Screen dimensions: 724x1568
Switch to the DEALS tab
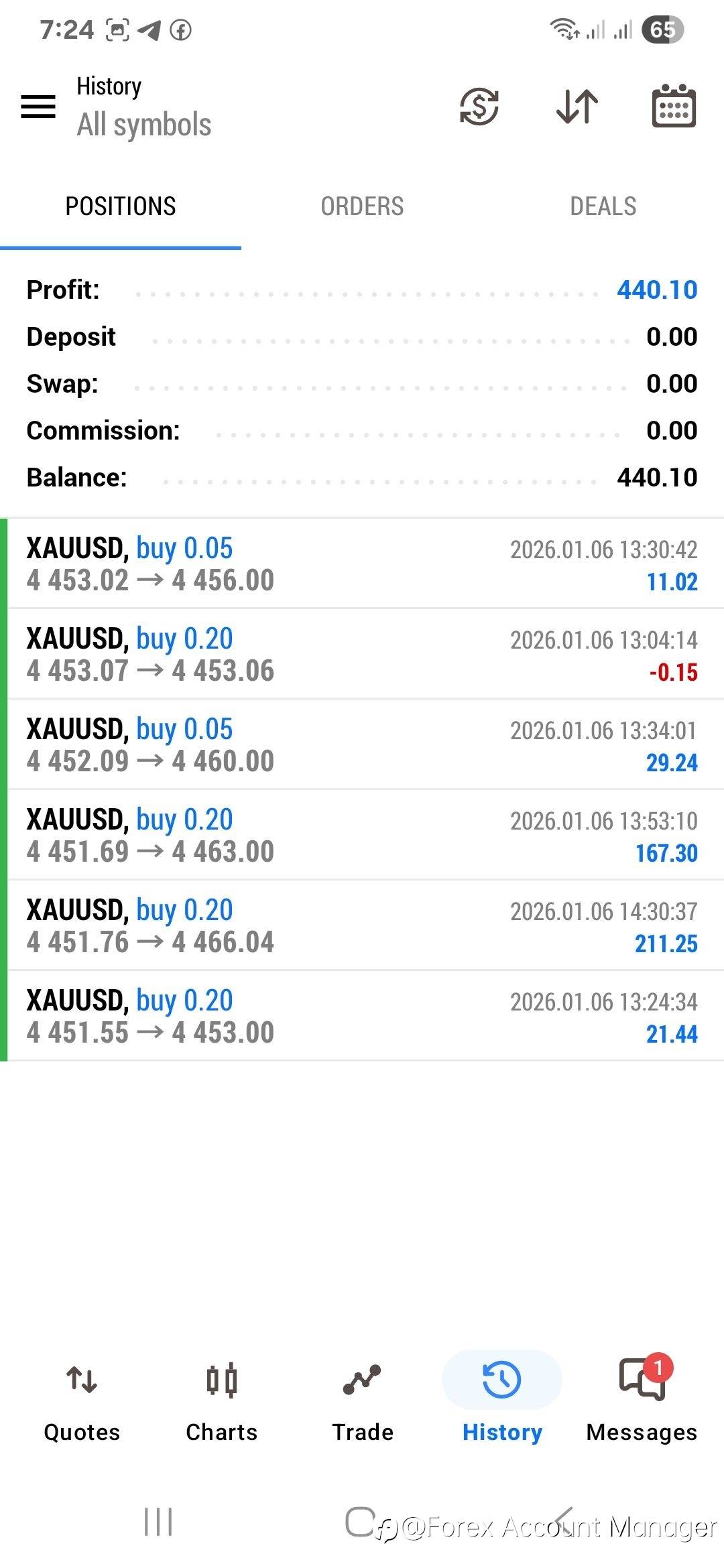coord(603,206)
